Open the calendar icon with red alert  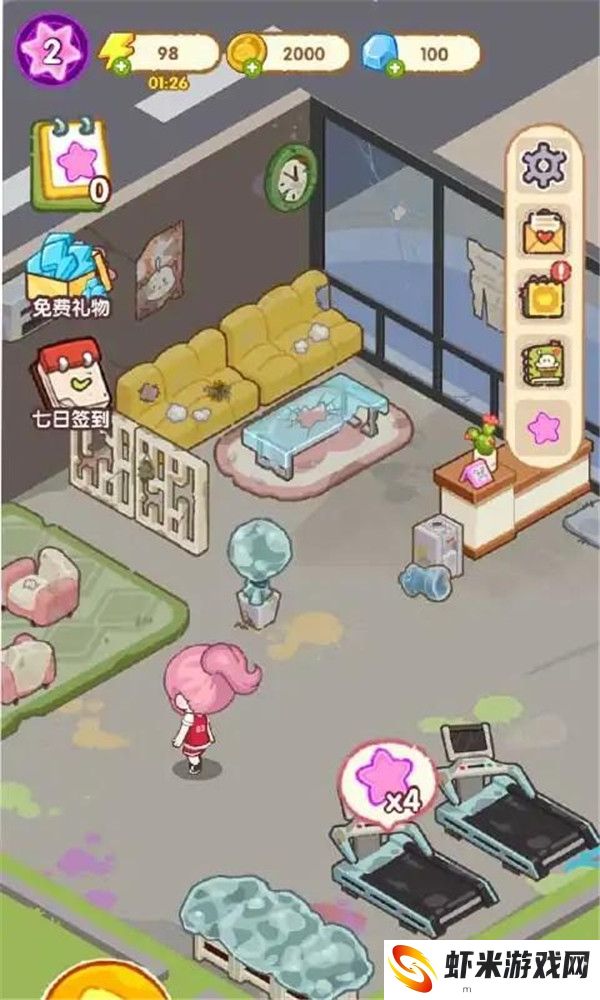544,297
